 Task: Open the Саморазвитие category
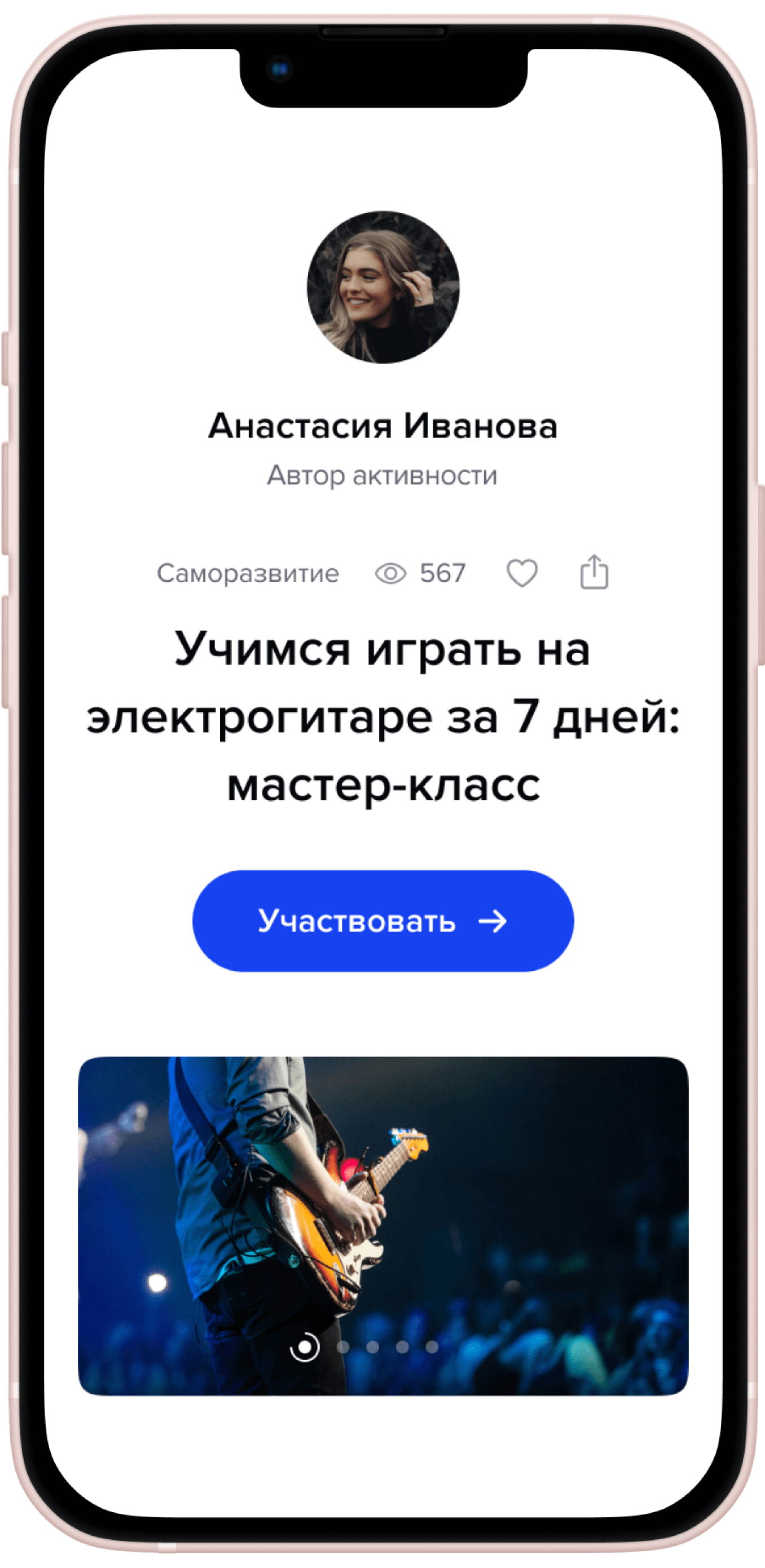247,573
